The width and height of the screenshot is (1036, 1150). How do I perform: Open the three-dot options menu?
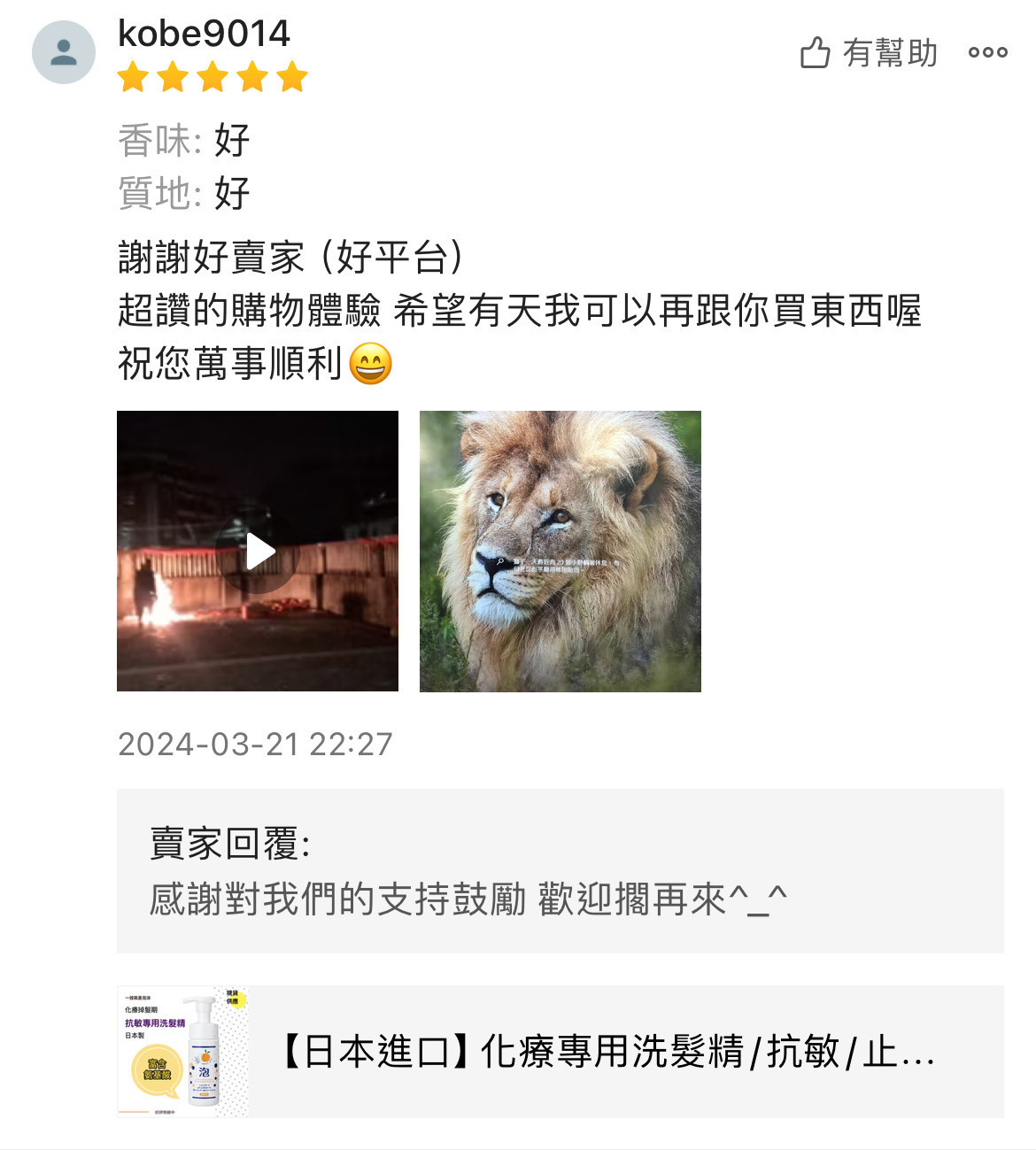[987, 53]
